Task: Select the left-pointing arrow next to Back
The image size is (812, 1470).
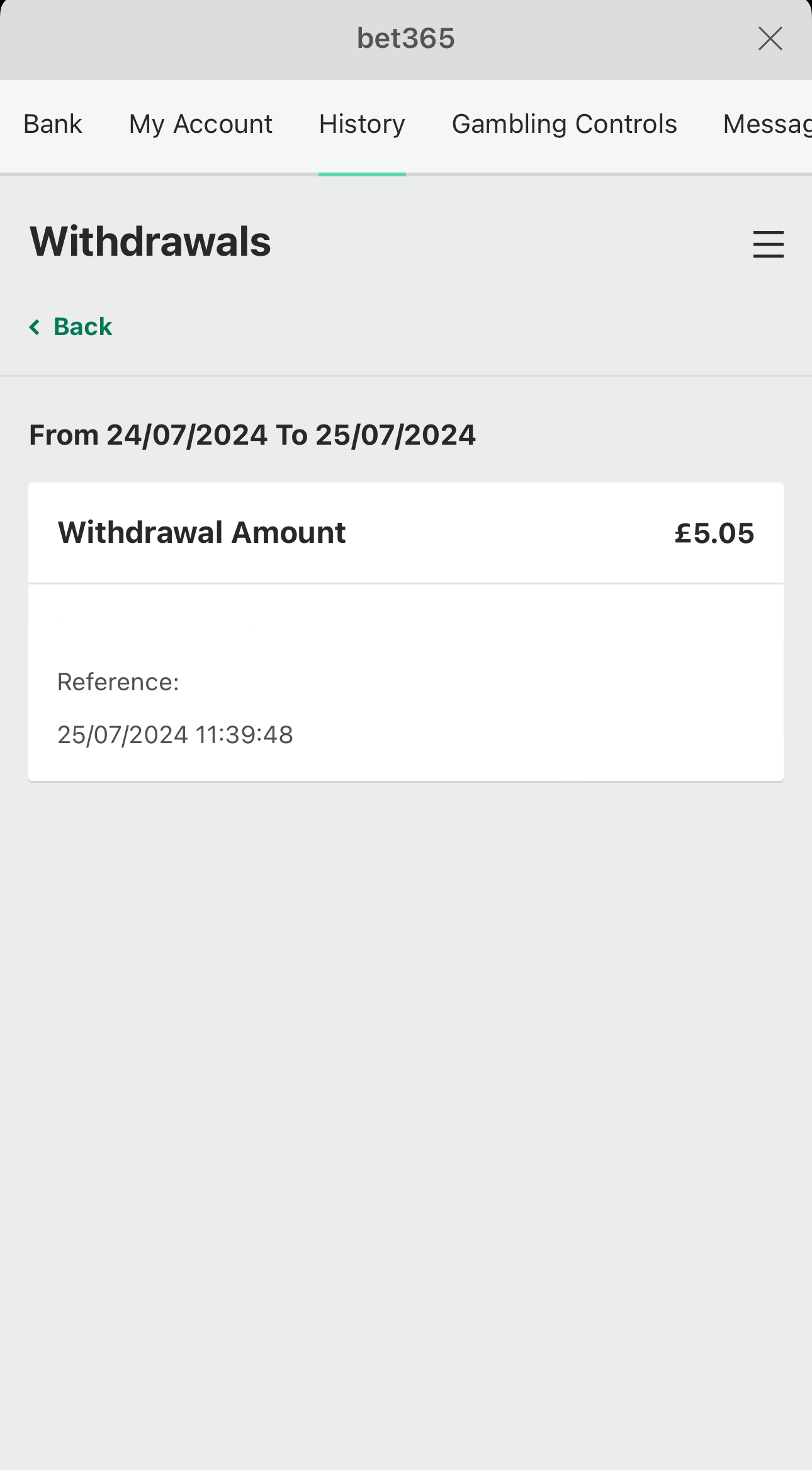Action: click(36, 327)
